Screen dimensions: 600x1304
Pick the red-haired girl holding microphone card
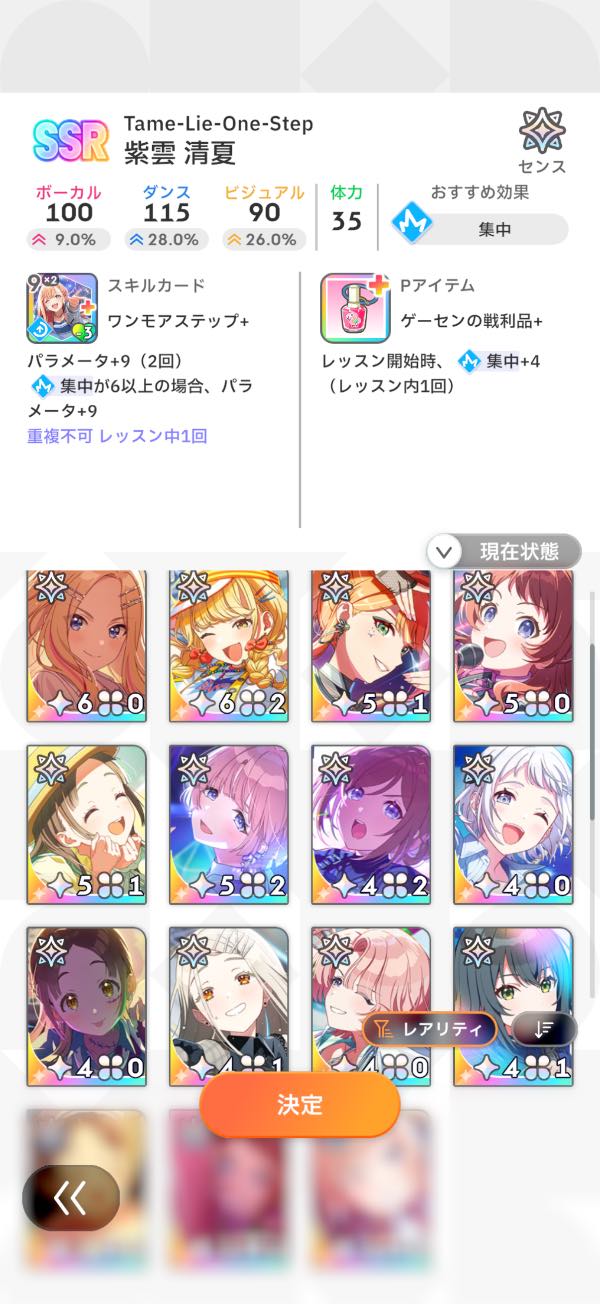pyautogui.click(x=513, y=646)
